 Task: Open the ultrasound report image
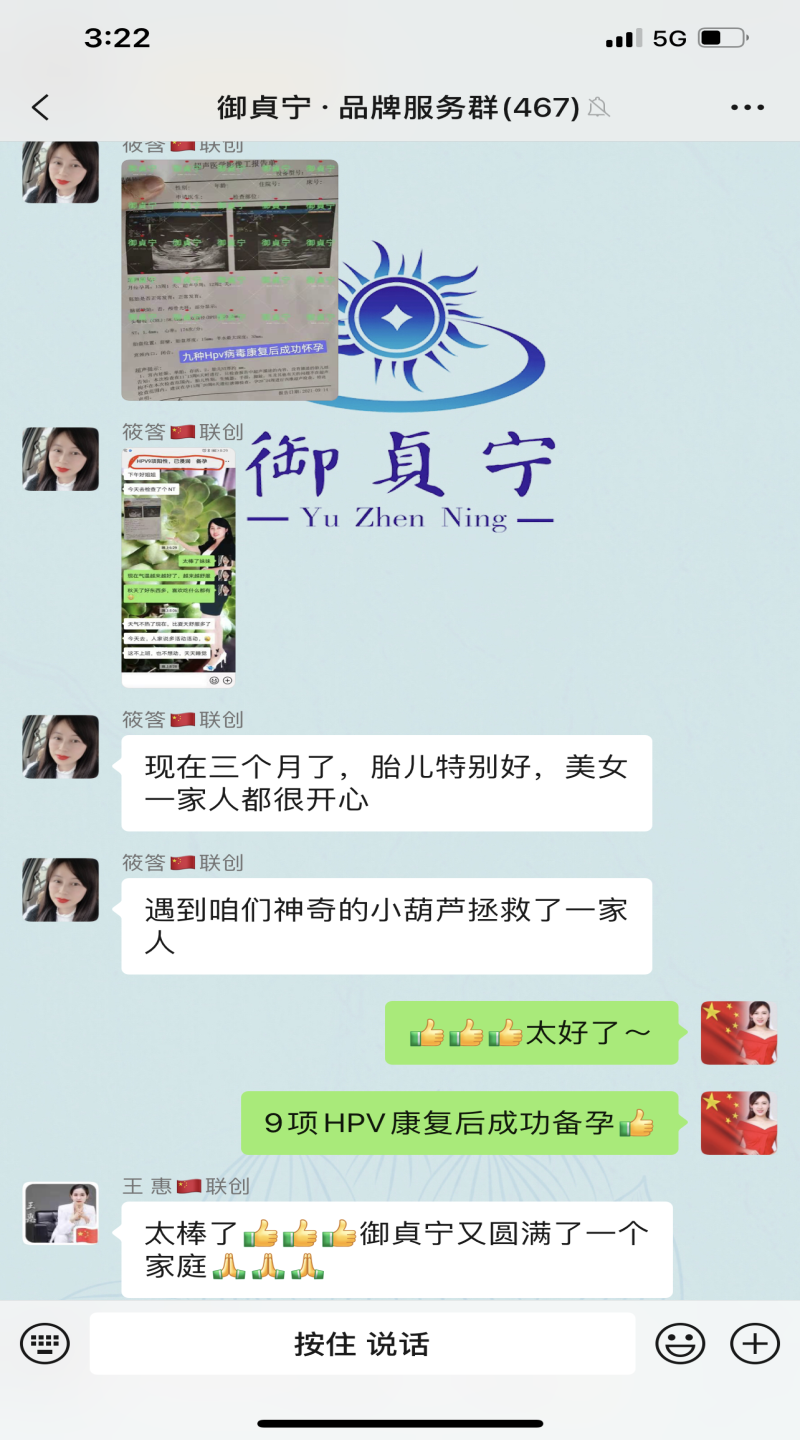coord(229,280)
